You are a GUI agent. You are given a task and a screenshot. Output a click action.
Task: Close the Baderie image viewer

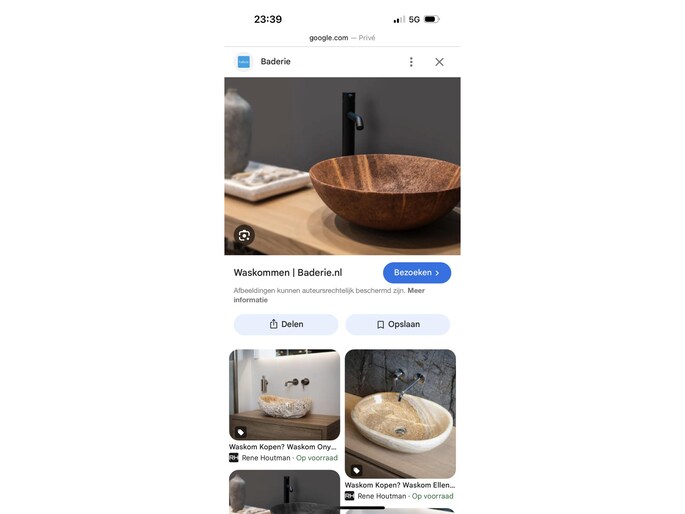tap(439, 62)
